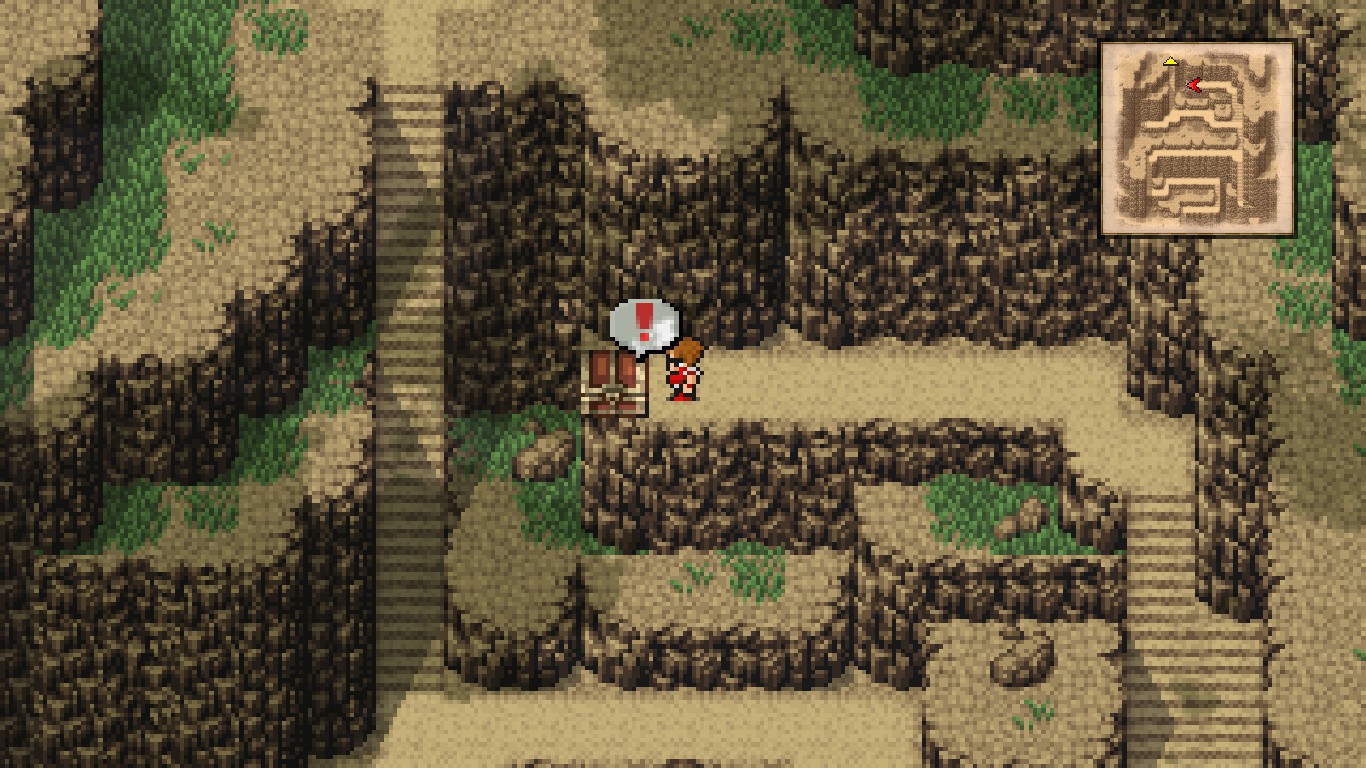
Task: Open the minimap in the corner
Action: tap(1197, 138)
